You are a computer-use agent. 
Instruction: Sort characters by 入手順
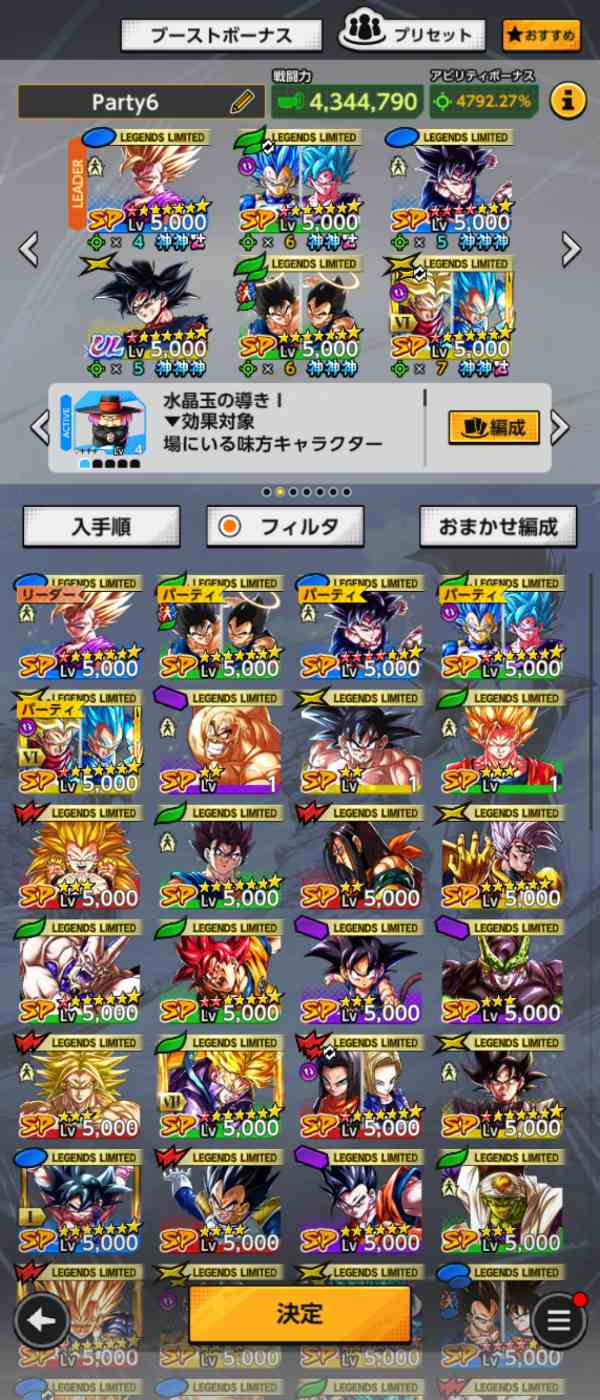coord(101,526)
